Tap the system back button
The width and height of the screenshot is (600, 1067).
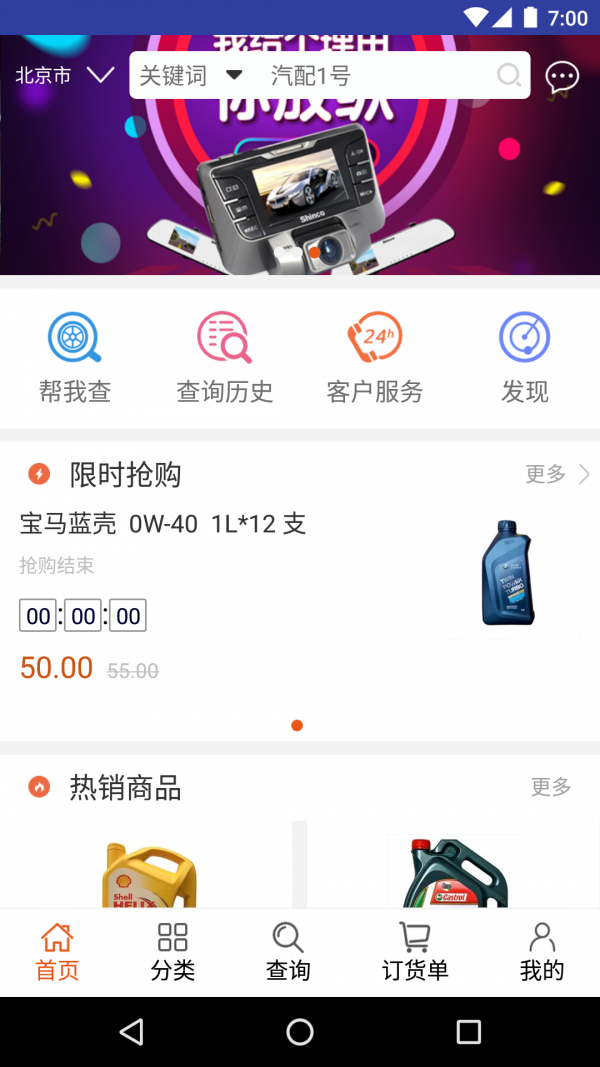tap(131, 1032)
